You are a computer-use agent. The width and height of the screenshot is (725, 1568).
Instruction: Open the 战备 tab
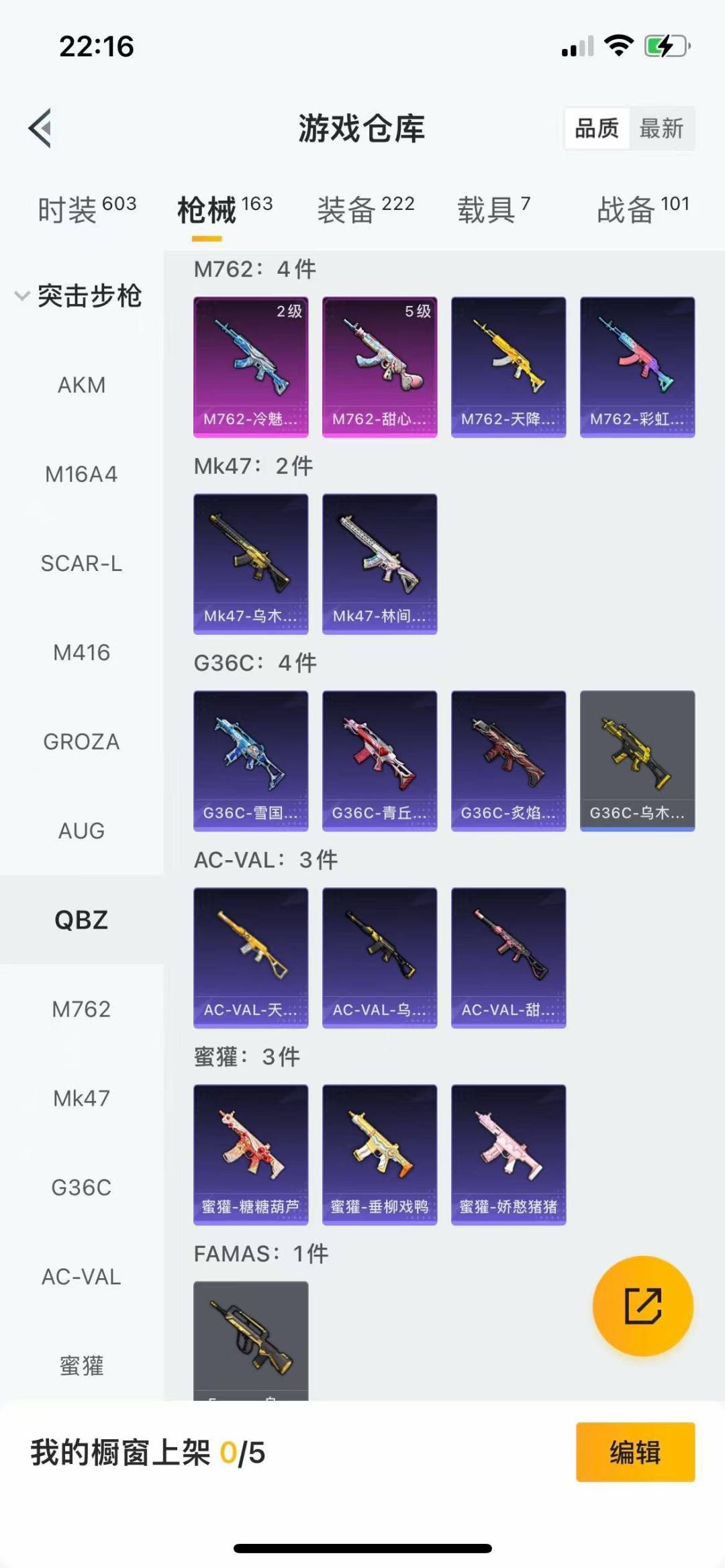[x=643, y=209]
